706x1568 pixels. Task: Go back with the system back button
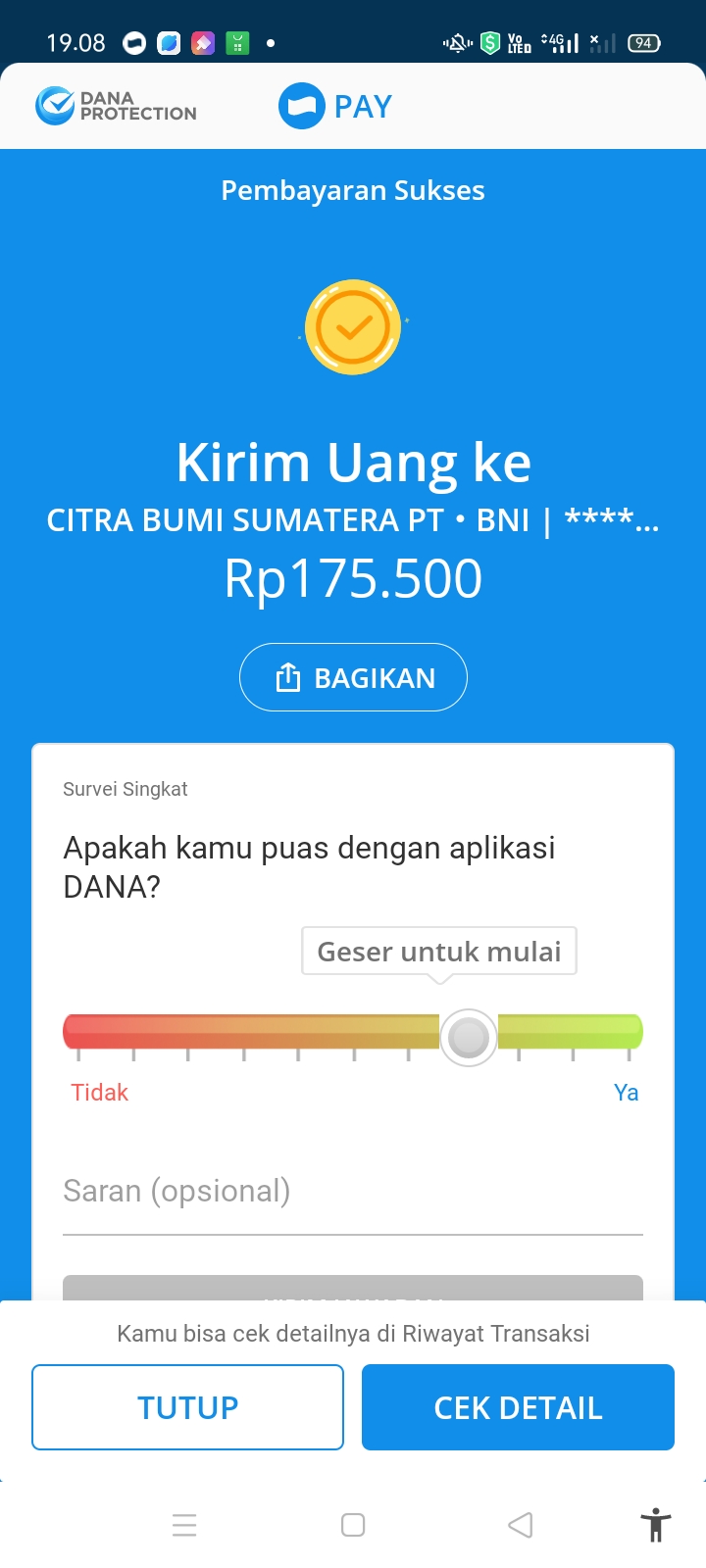tap(521, 1525)
